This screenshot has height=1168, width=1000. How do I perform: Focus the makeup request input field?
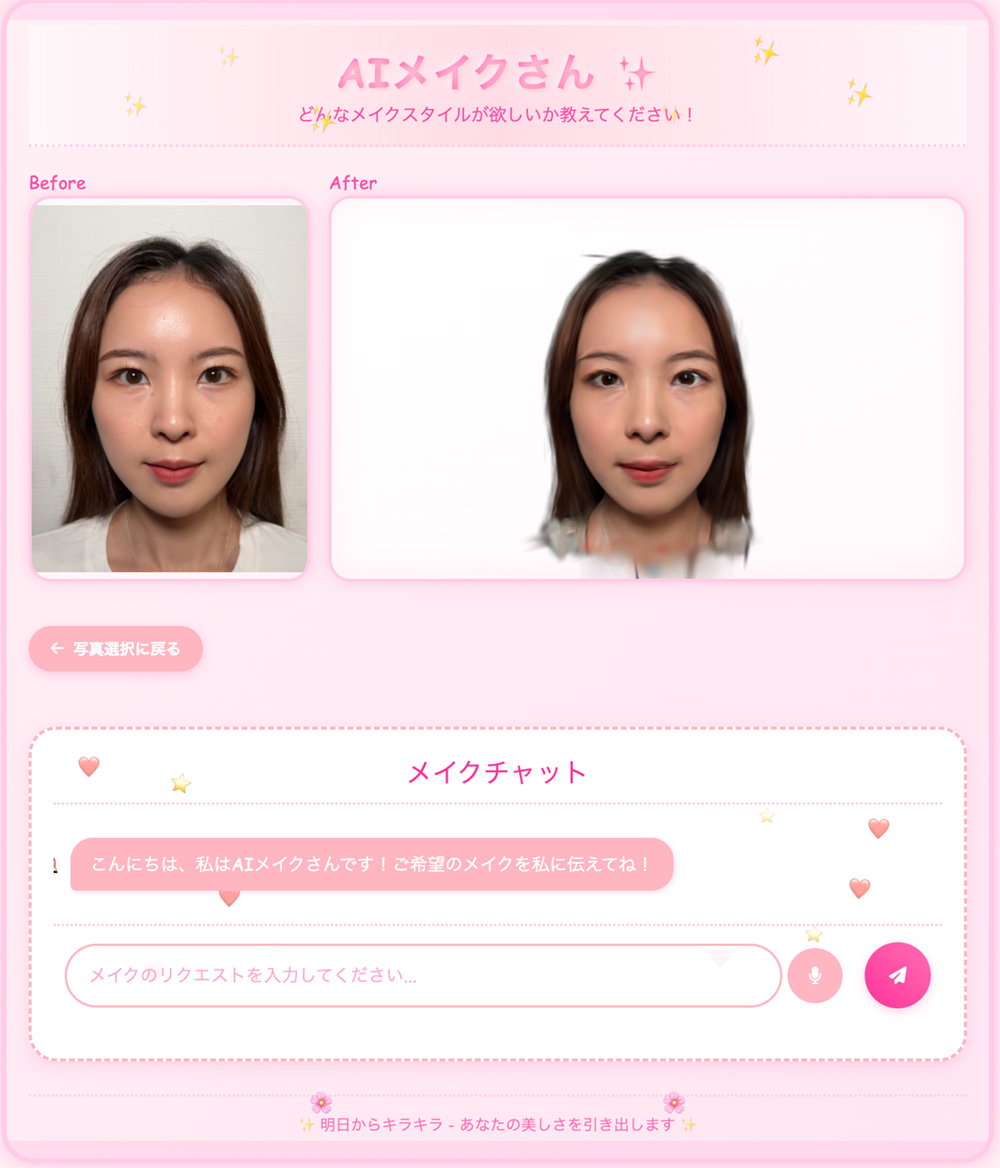point(422,975)
